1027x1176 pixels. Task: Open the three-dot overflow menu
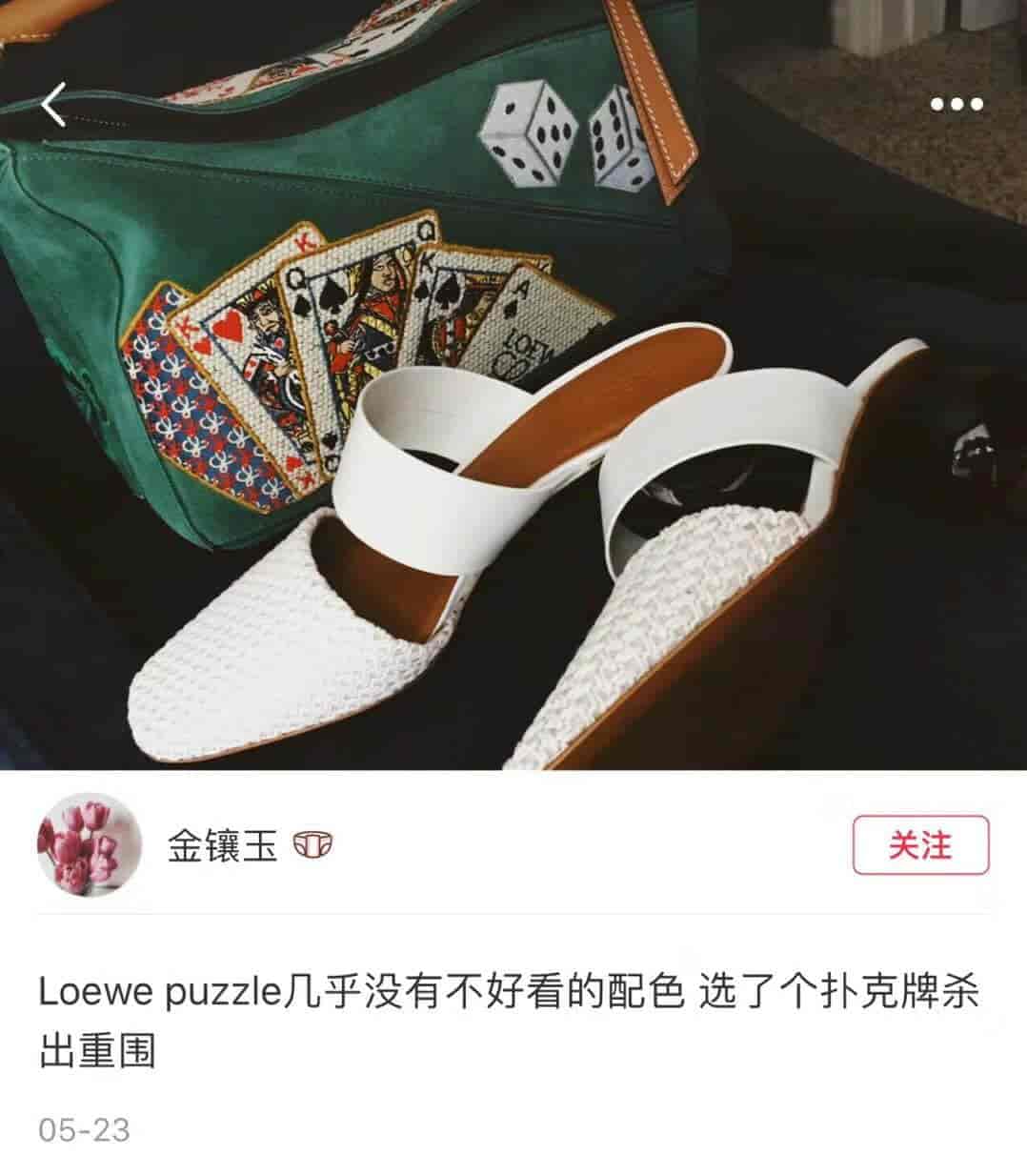[957, 105]
